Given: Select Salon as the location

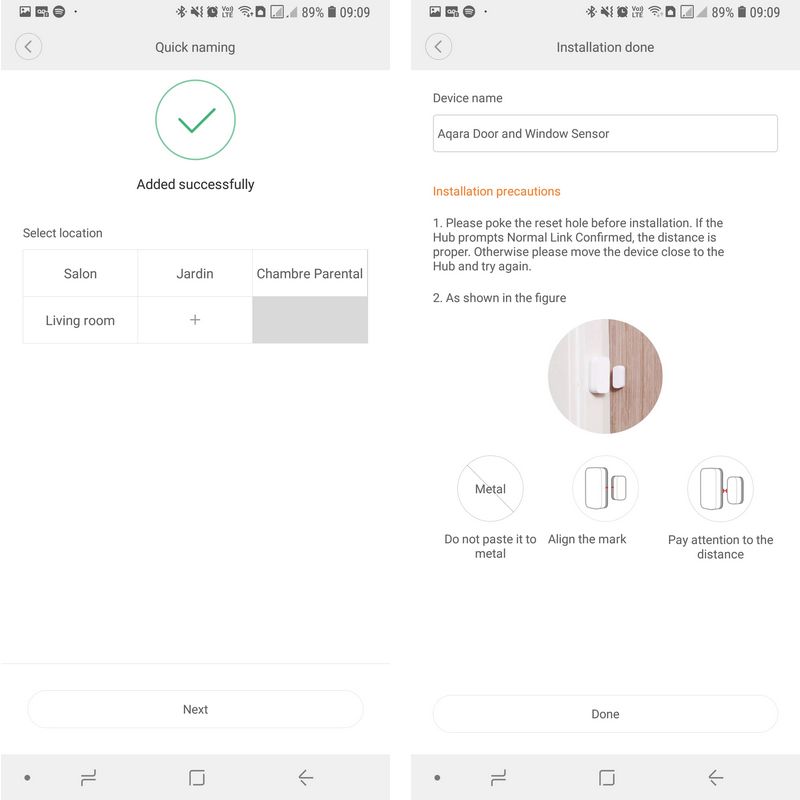Looking at the screenshot, I should [80, 273].
